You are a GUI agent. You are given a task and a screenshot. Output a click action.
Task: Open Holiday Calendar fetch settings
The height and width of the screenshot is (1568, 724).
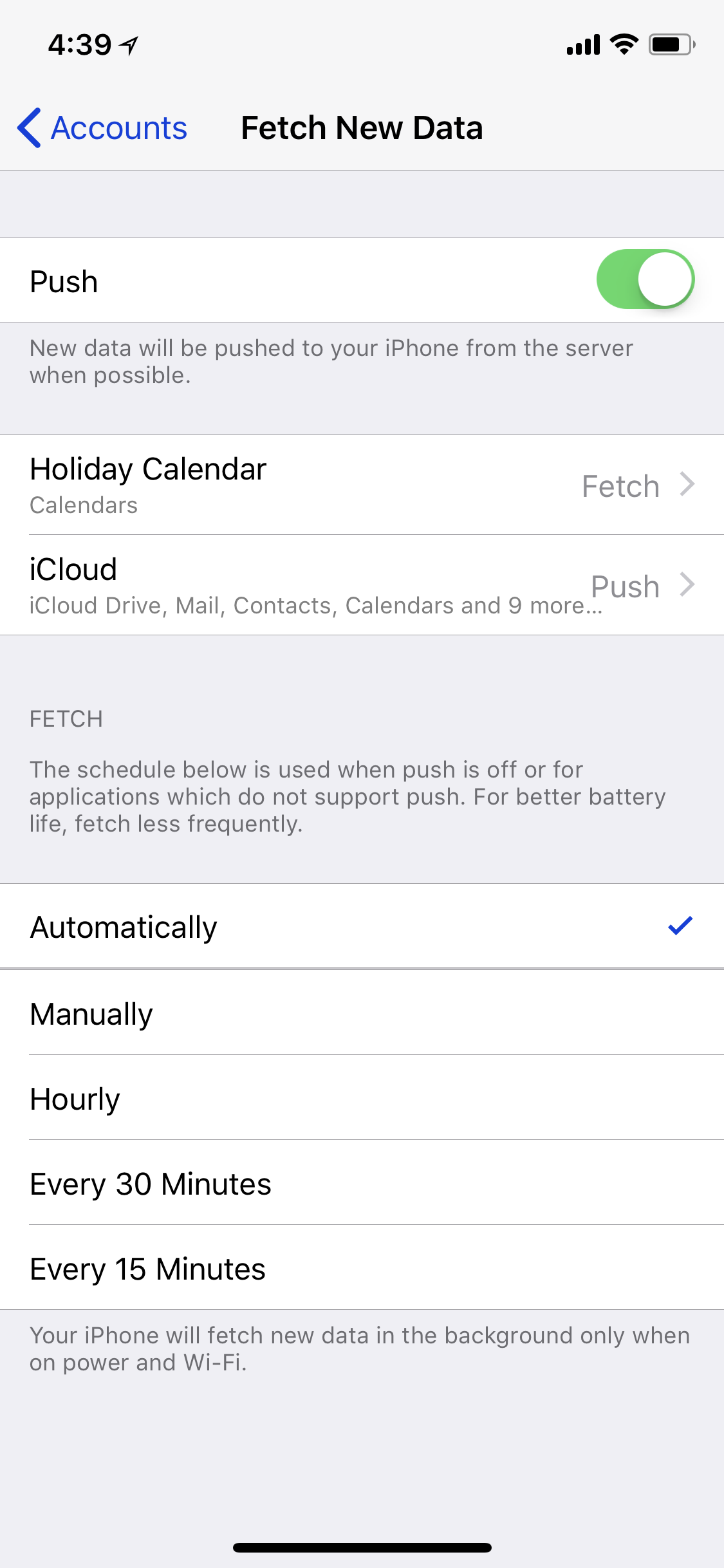click(362, 485)
